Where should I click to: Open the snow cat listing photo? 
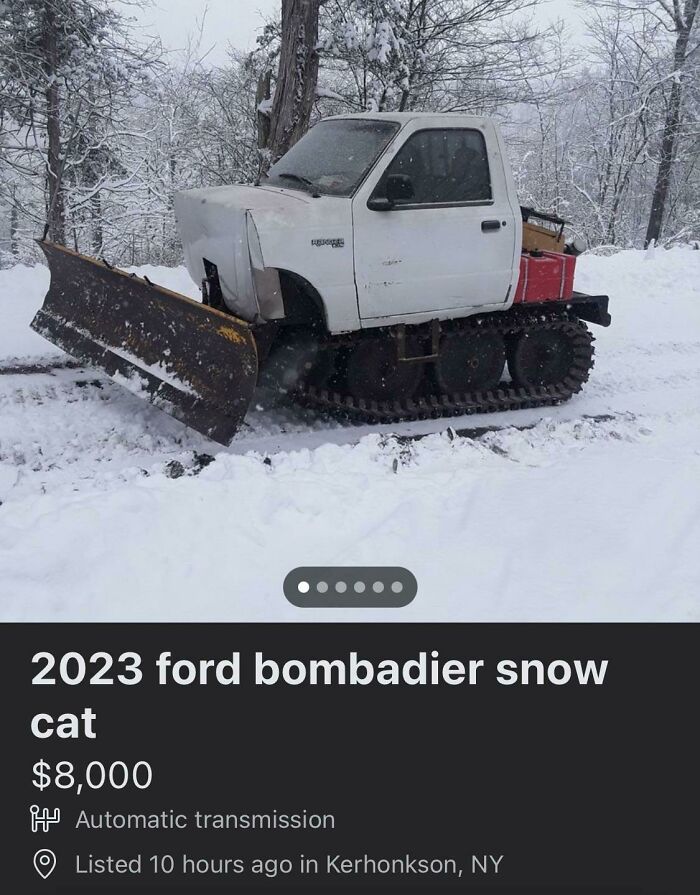pyautogui.click(x=350, y=311)
